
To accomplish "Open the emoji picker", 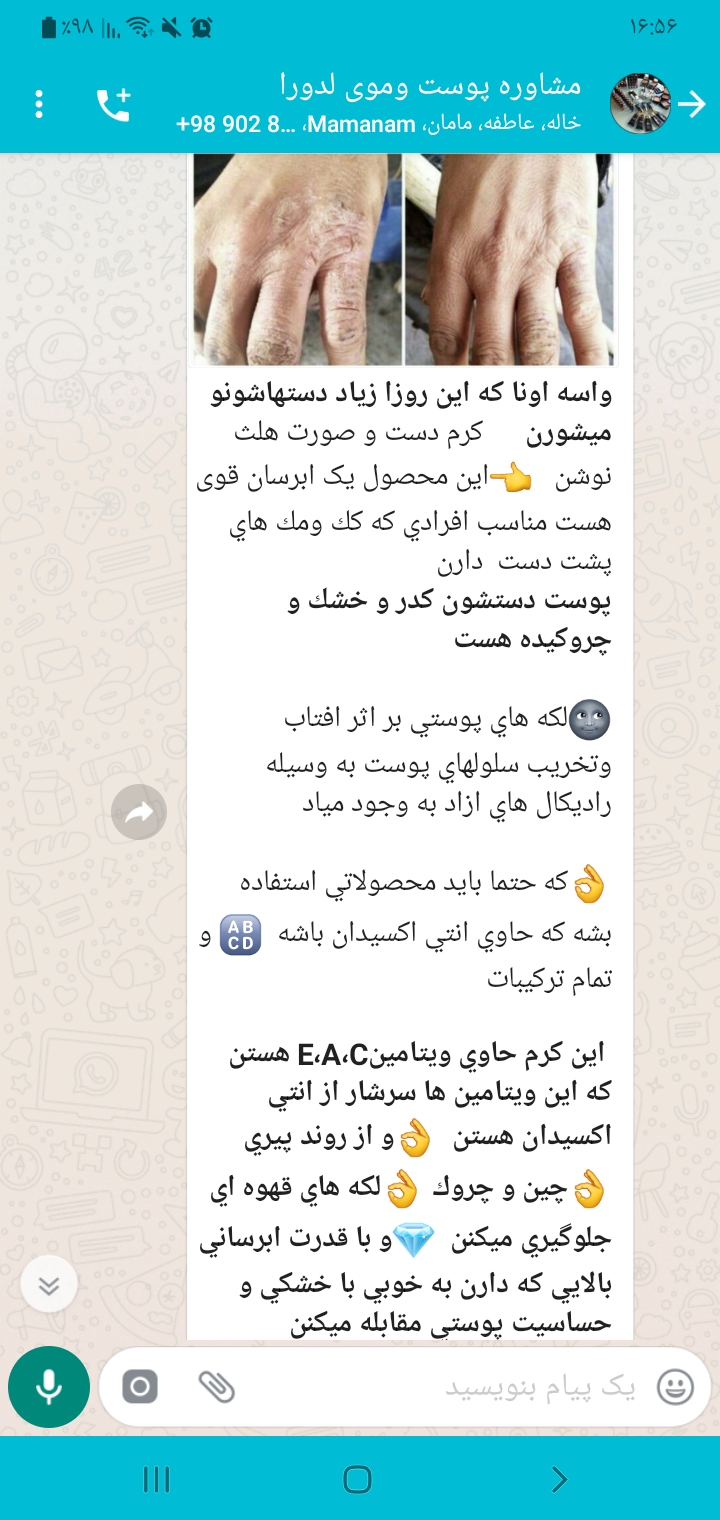I will click(676, 1387).
